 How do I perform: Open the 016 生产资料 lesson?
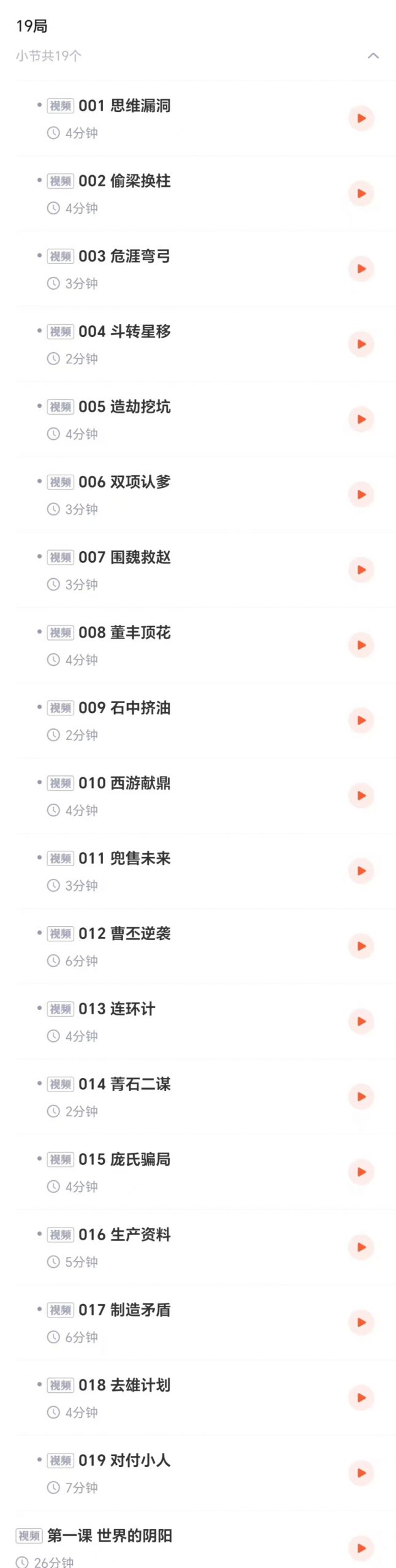124,1235
